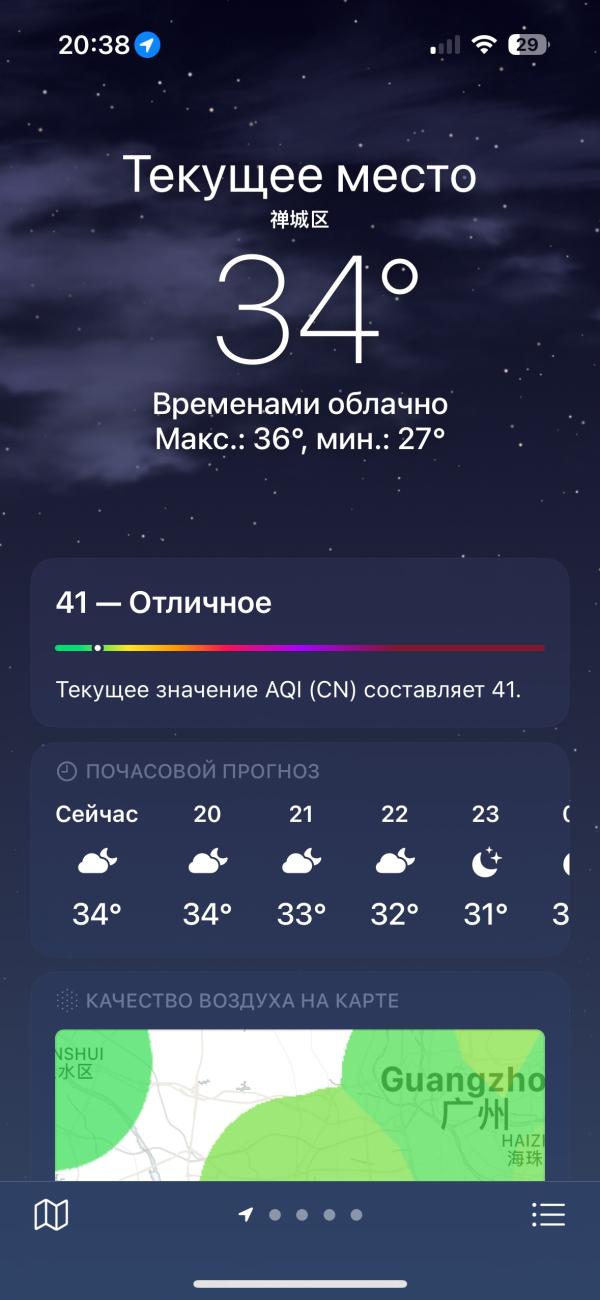Open the weather map icon

tap(51, 1215)
